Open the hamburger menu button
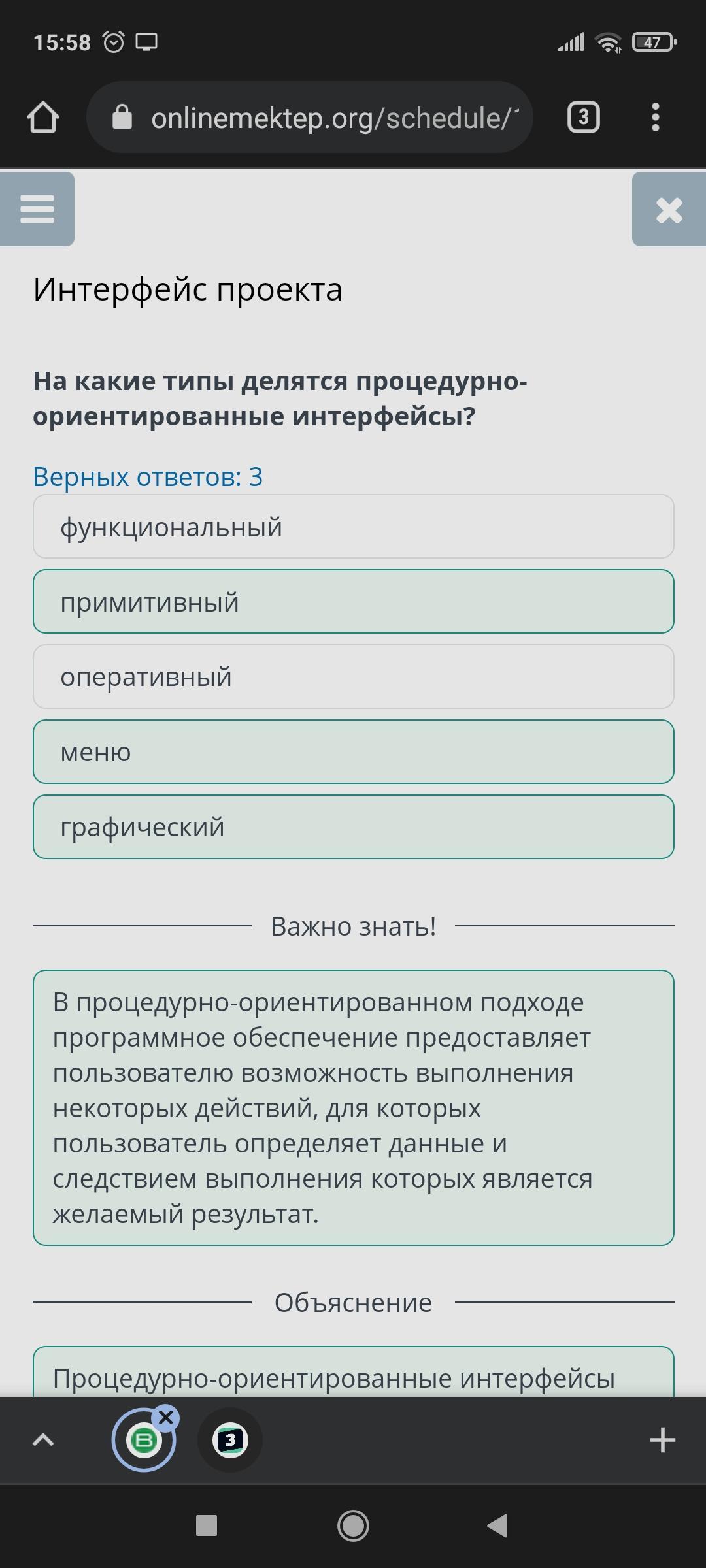 pos(37,209)
